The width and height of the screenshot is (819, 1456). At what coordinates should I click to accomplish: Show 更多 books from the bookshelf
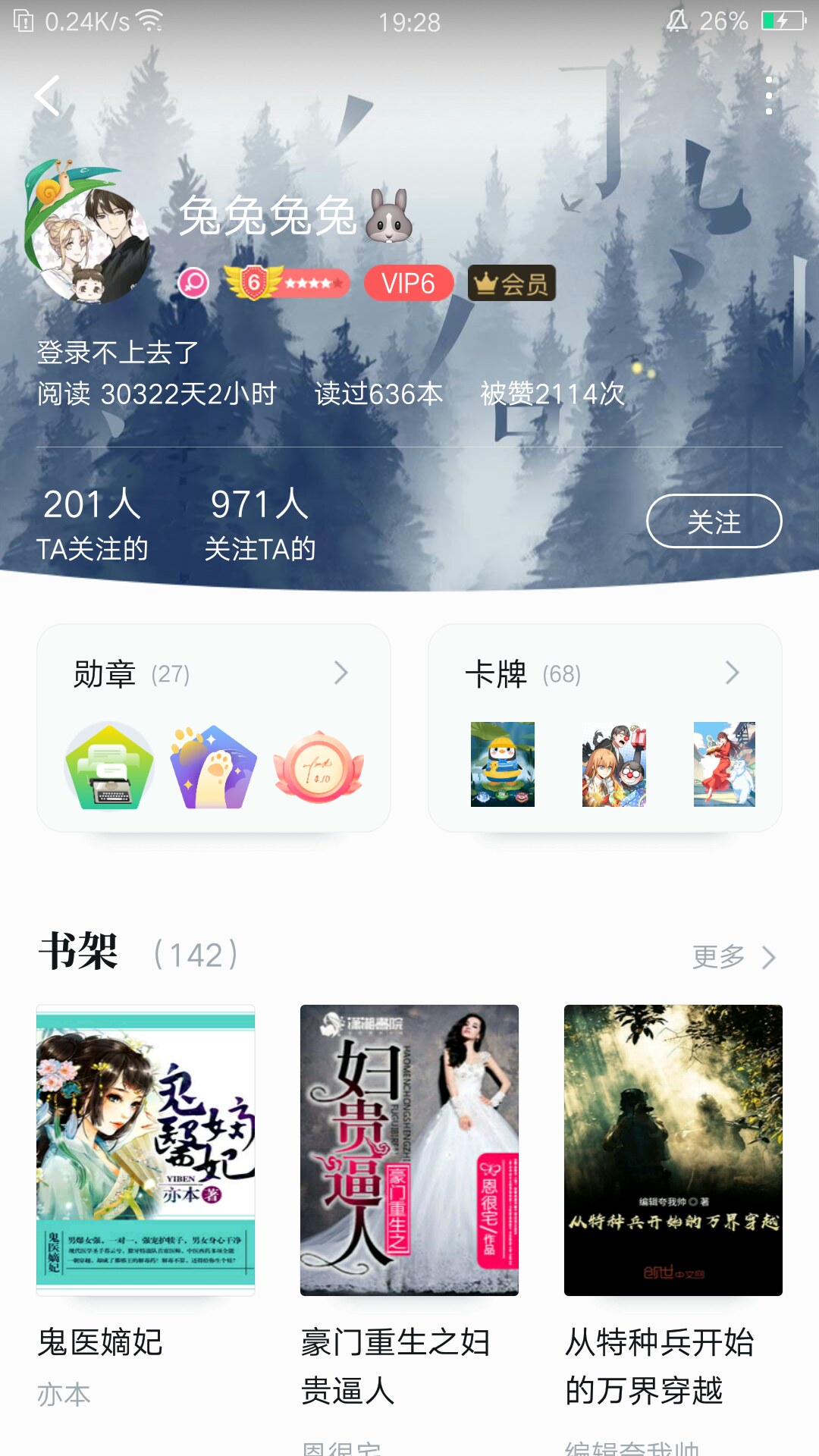733,957
